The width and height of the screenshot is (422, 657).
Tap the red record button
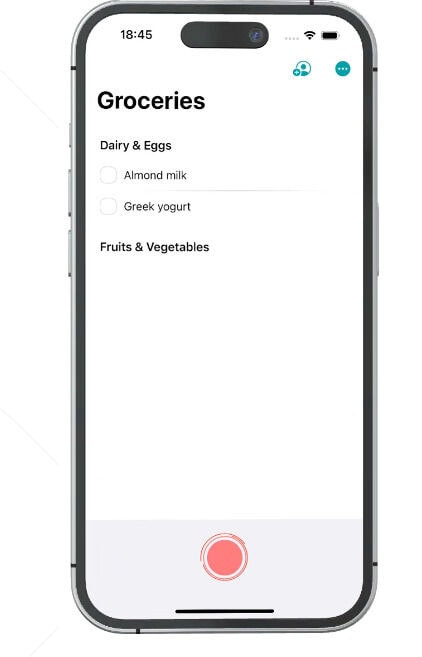(224, 557)
